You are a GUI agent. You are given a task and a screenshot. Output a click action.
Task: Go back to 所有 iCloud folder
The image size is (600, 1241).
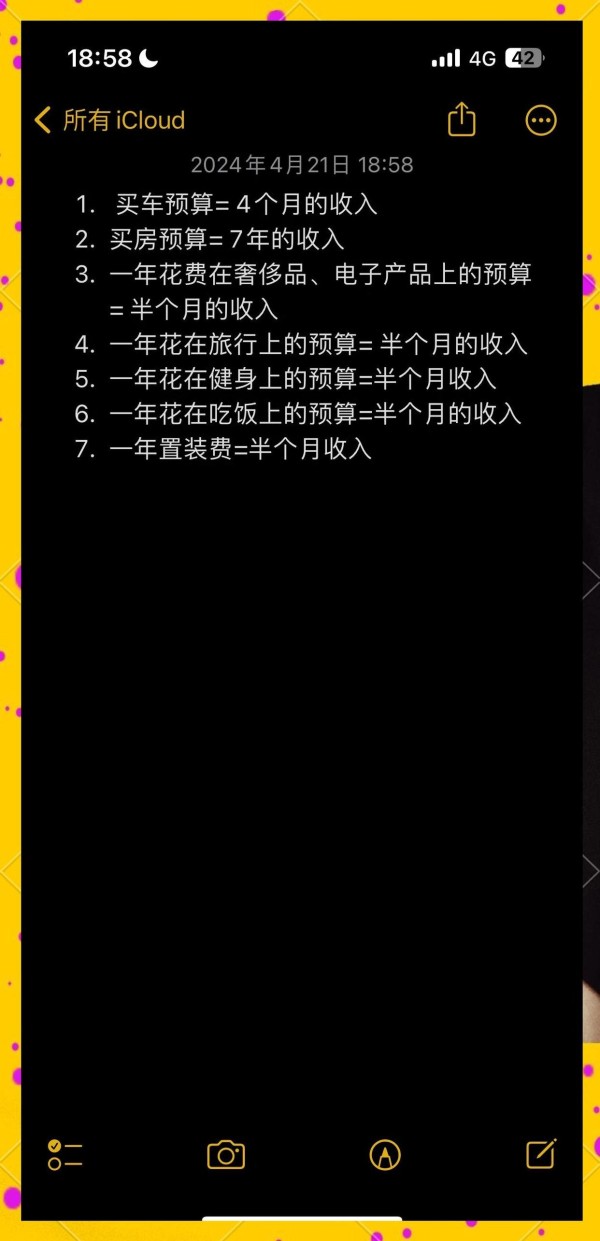[108, 121]
